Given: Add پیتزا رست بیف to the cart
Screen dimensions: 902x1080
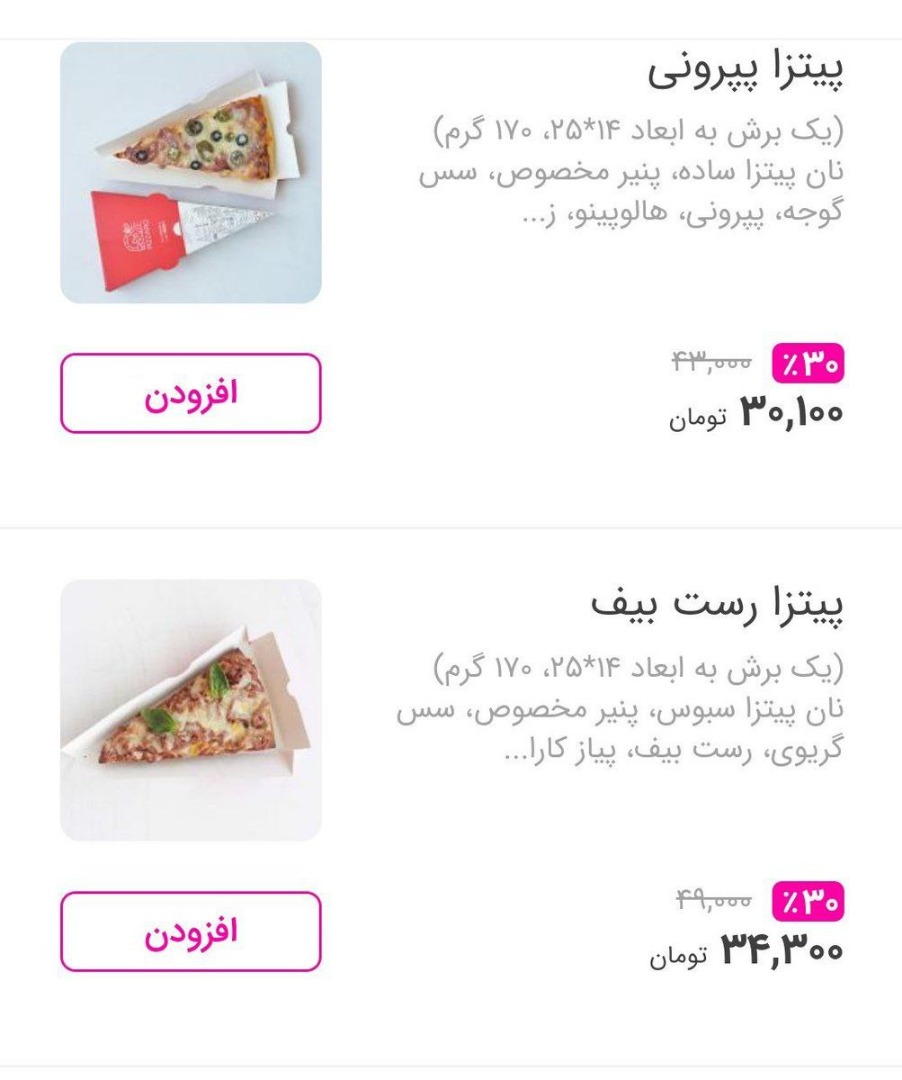Looking at the screenshot, I should point(190,931).
